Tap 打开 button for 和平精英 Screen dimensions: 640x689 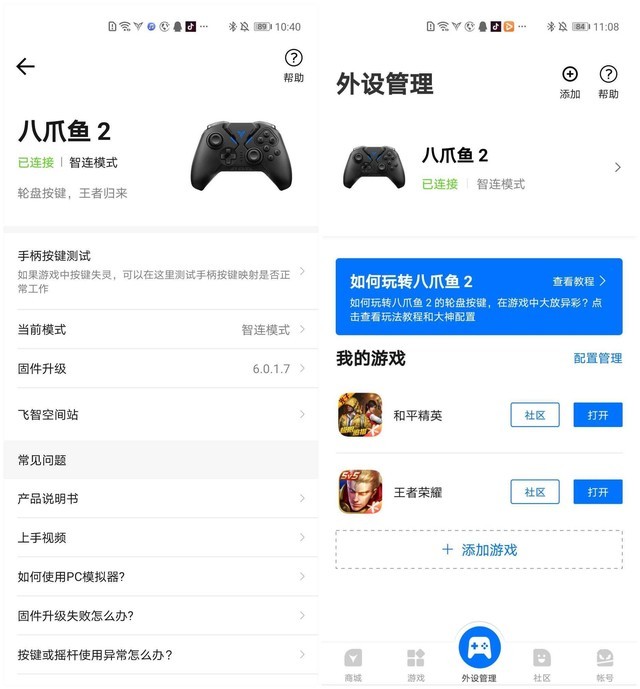click(598, 415)
